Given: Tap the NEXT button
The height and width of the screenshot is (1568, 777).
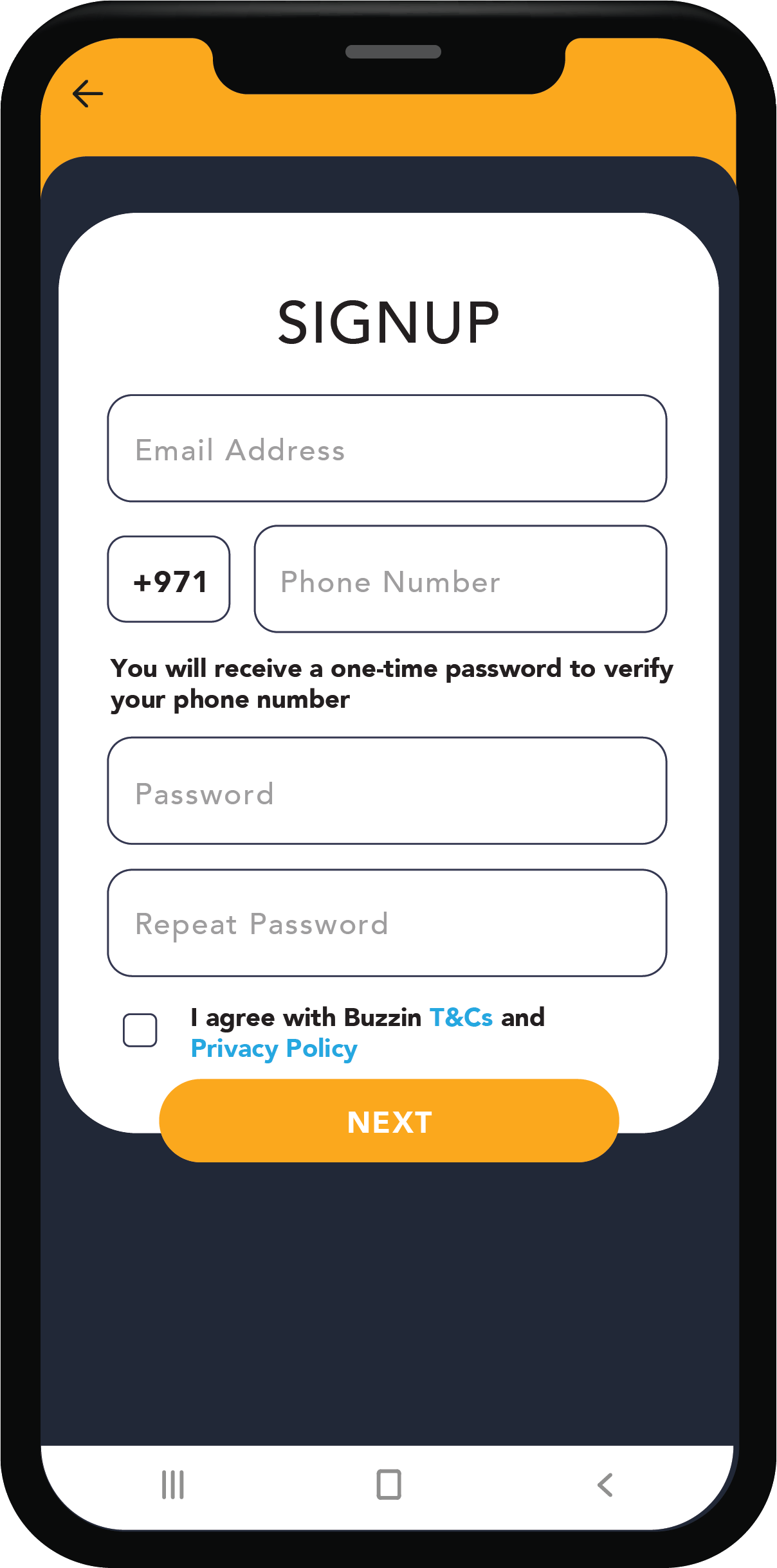Looking at the screenshot, I should coord(388,1121).
